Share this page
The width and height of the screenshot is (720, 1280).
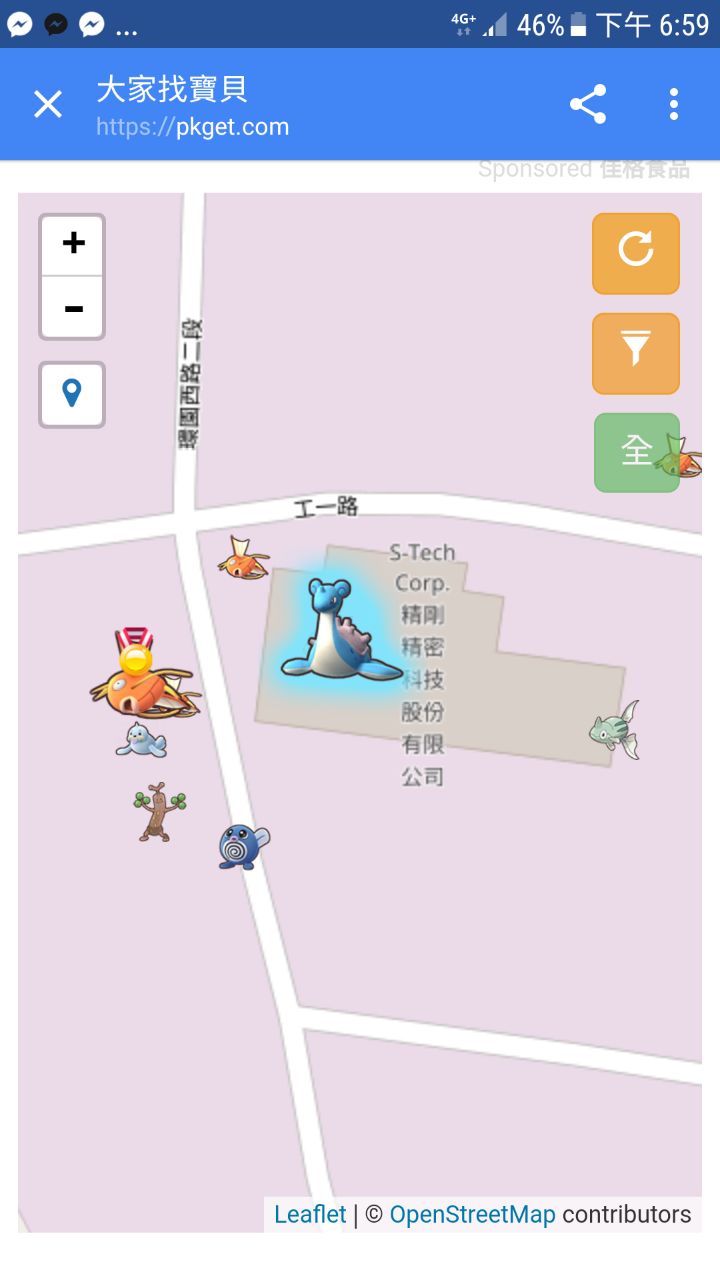pyautogui.click(x=588, y=104)
